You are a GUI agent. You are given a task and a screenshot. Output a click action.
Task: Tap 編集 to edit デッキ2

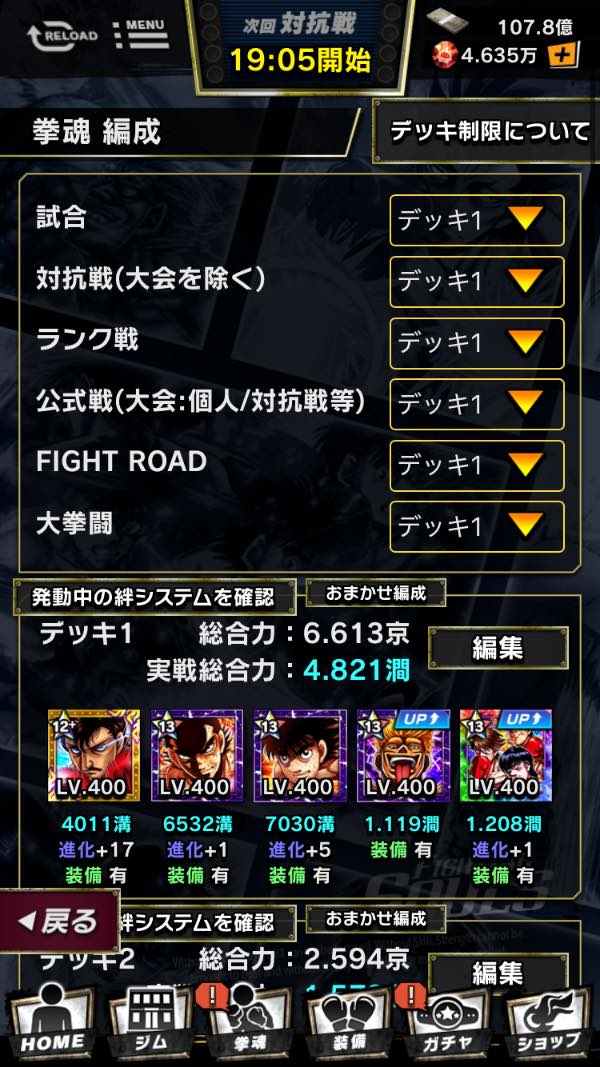[497, 972]
